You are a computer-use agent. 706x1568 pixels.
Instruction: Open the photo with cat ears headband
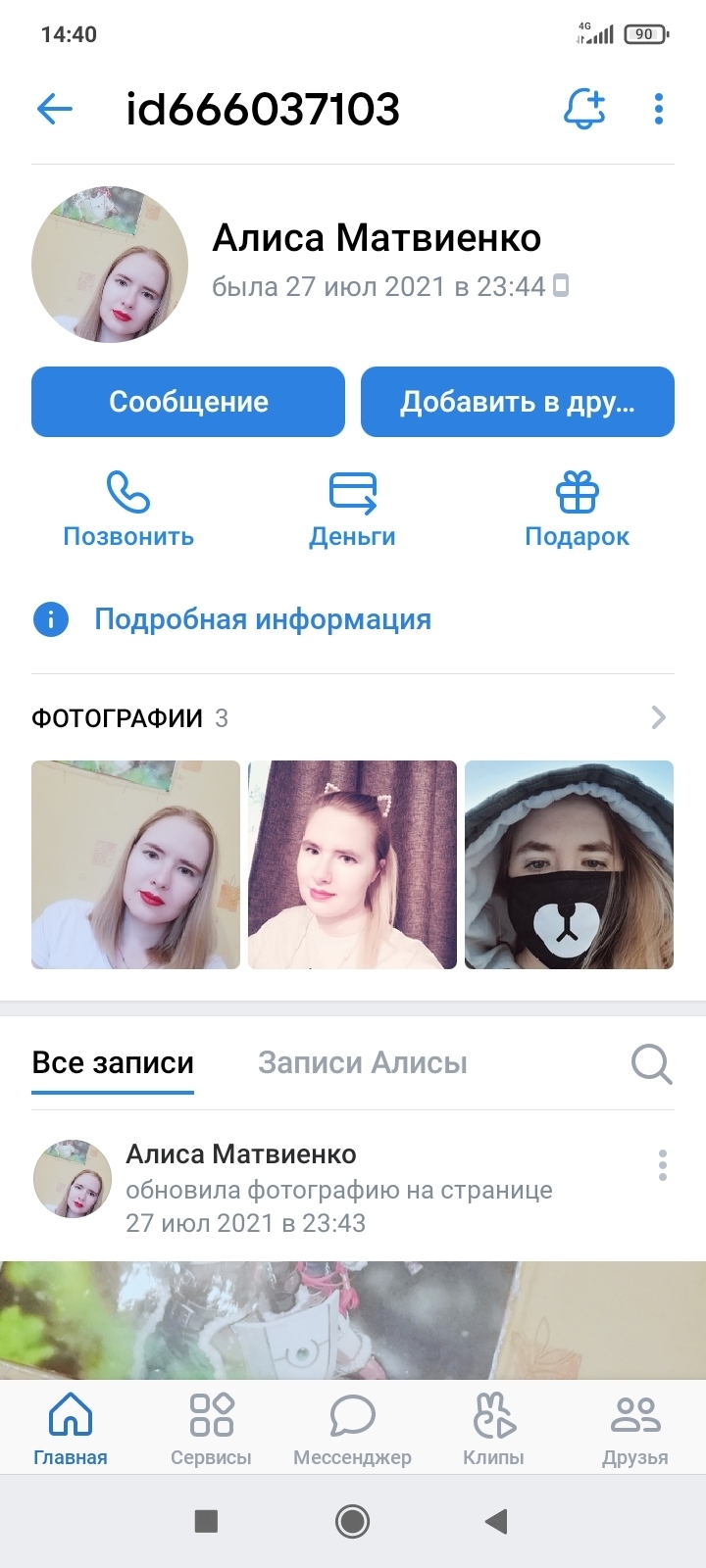coord(352,864)
